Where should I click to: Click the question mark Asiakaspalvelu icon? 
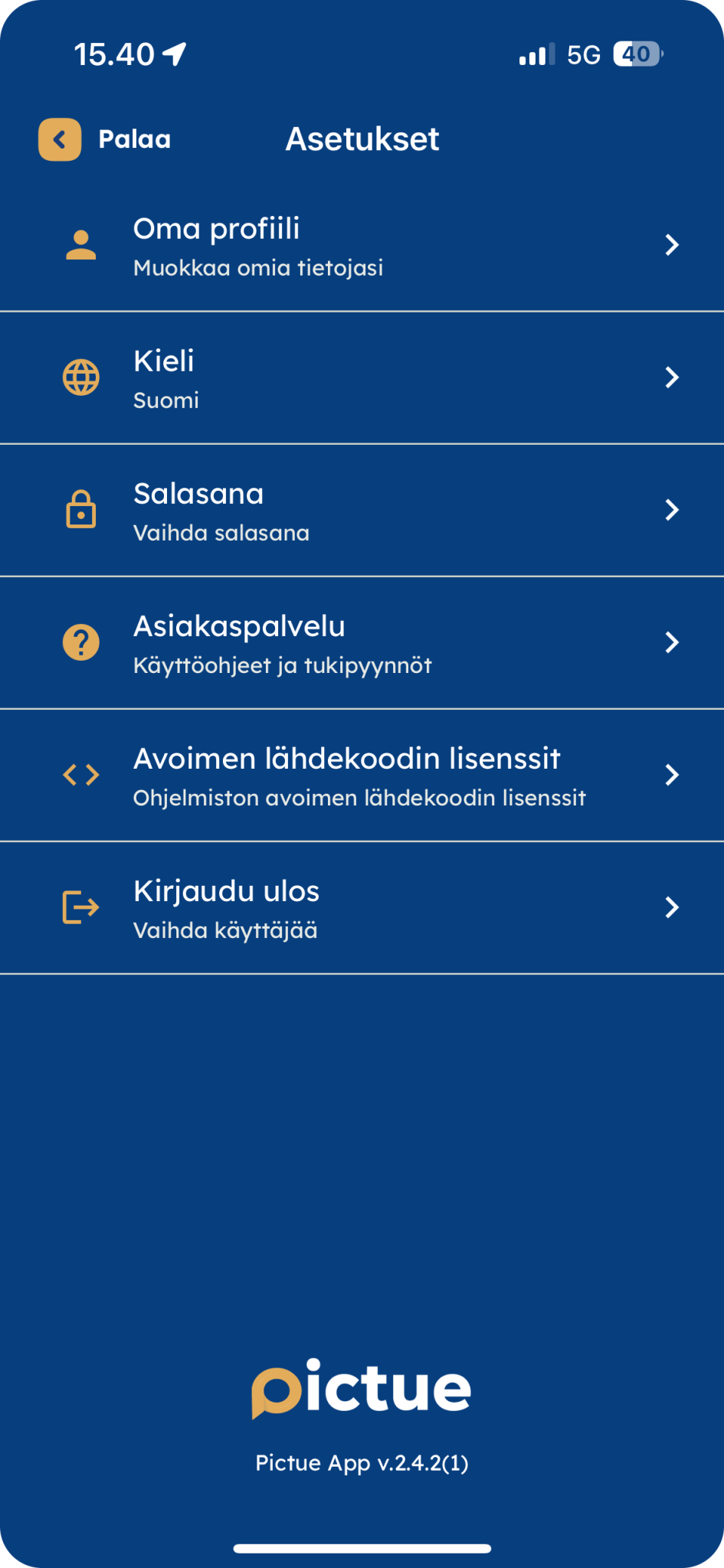(x=80, y=642)
